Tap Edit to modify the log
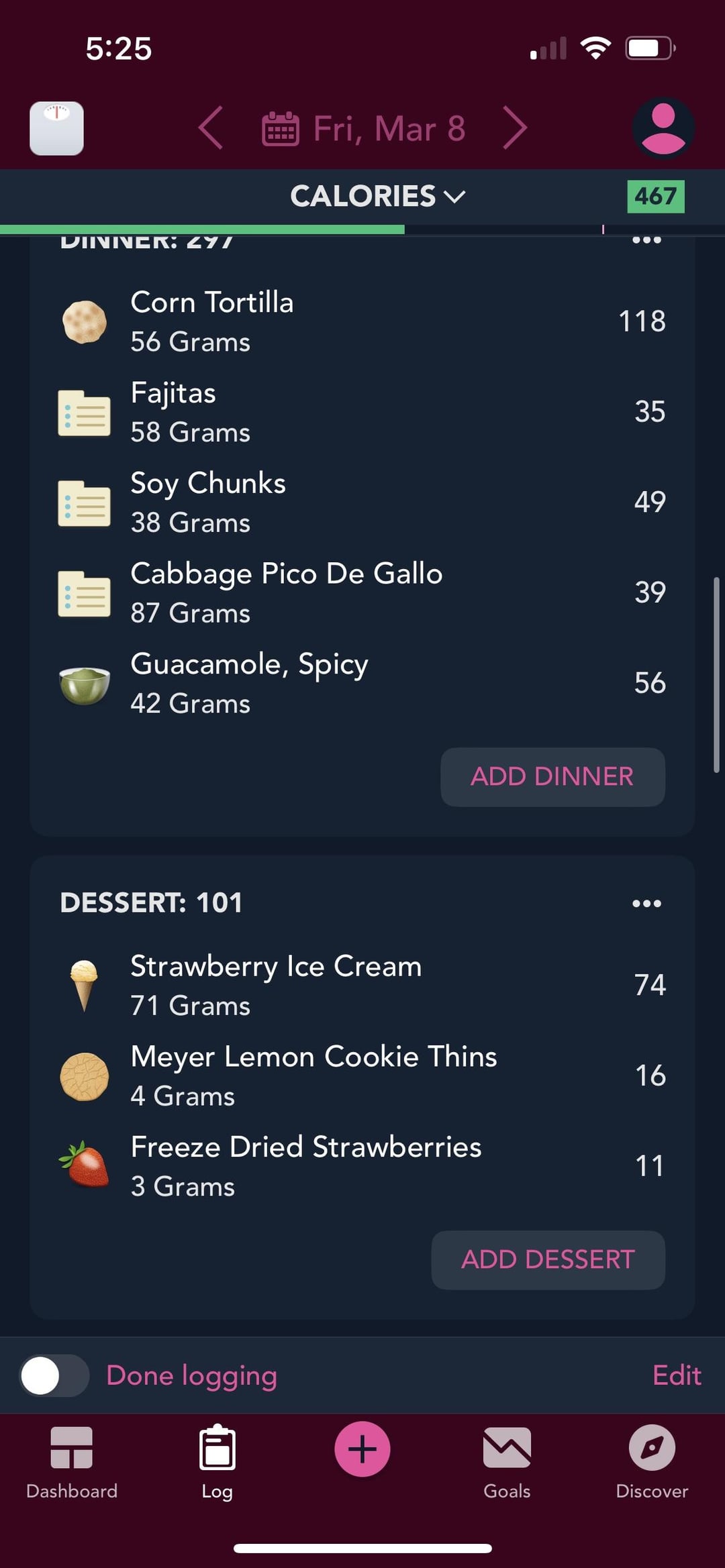 coord(677,1375)
